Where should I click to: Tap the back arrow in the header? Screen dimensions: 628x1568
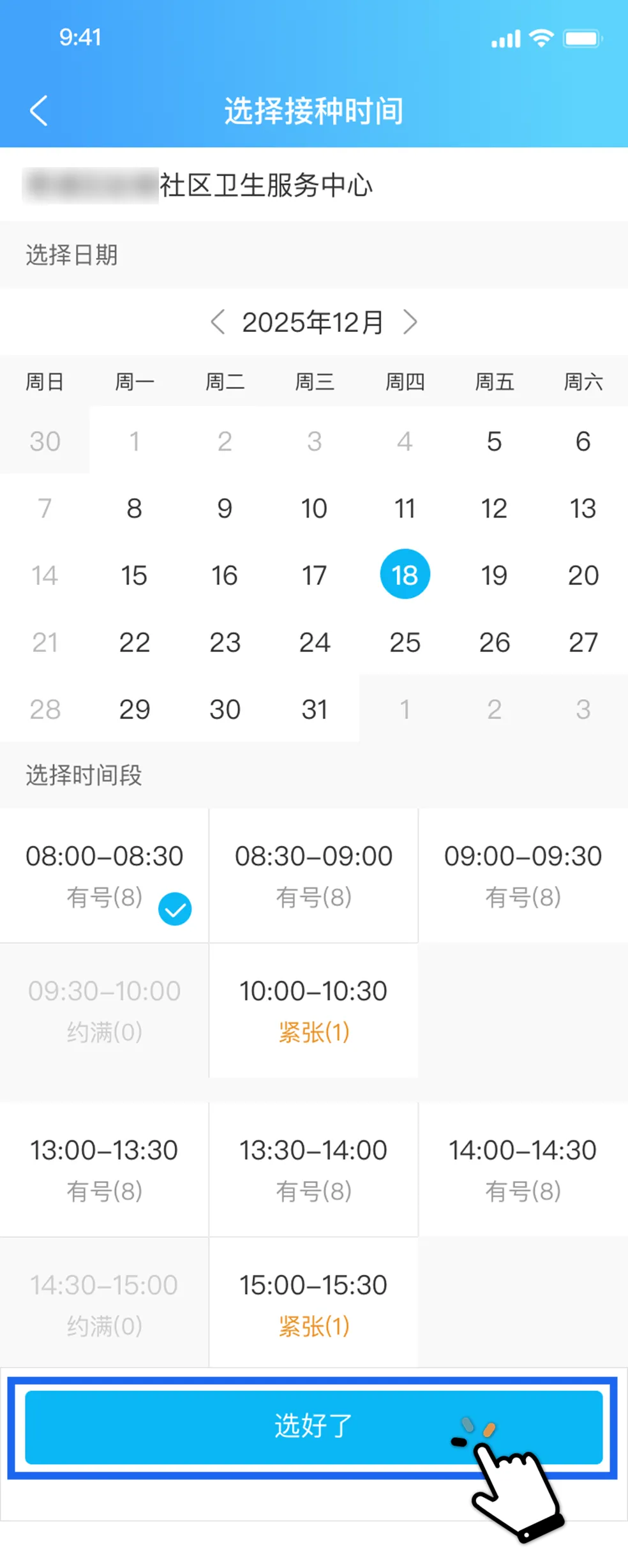(40, 110)
